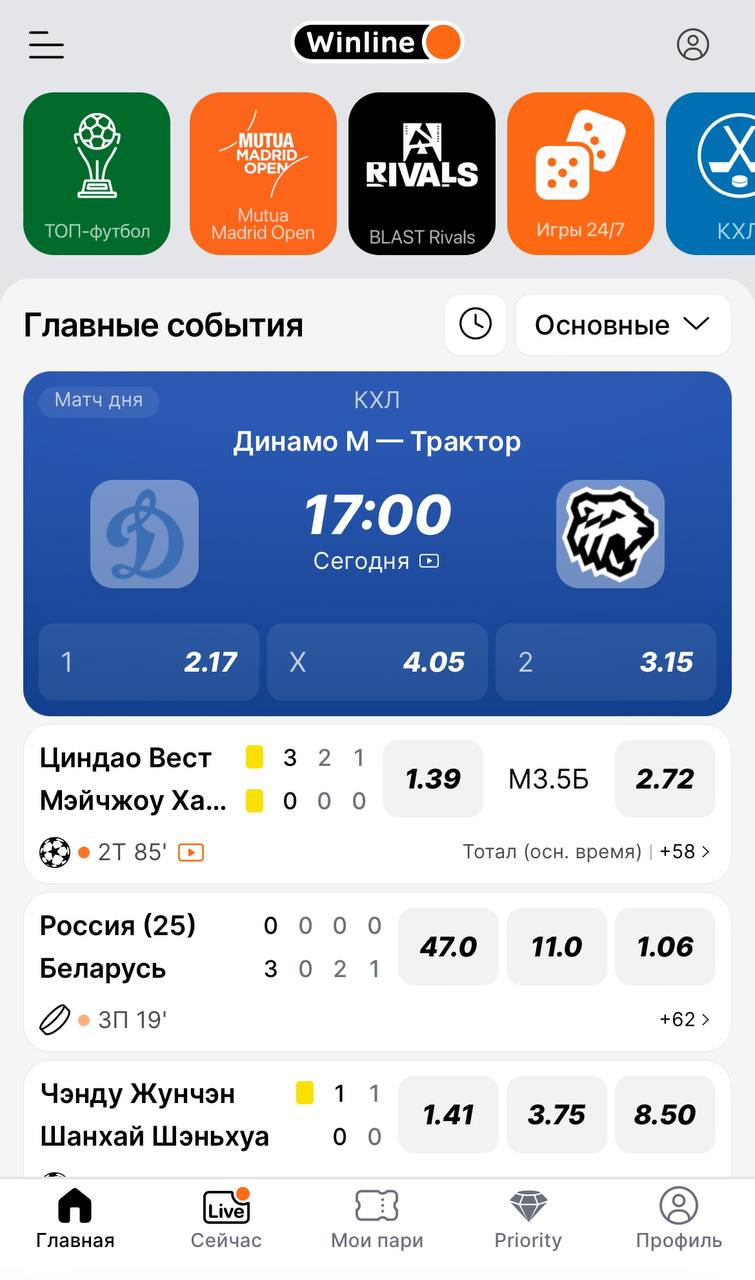The image size is (755, 1280).
Task: Open the Priority tab
Action: 528,1219
